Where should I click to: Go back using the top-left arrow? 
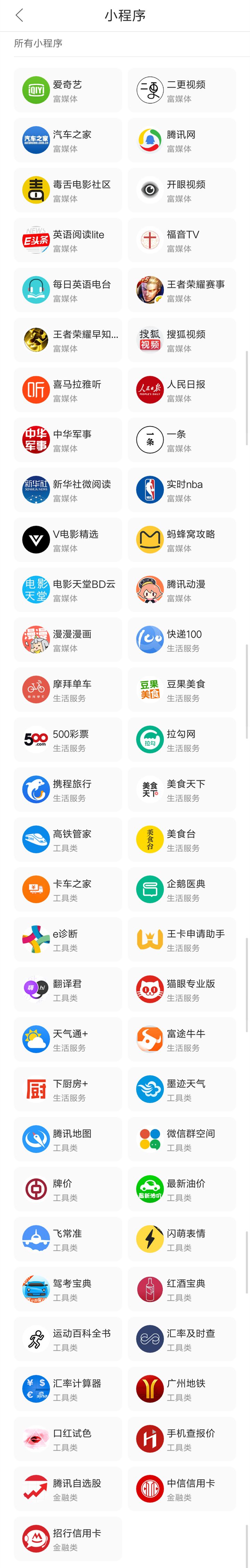[x=19, y=15]
